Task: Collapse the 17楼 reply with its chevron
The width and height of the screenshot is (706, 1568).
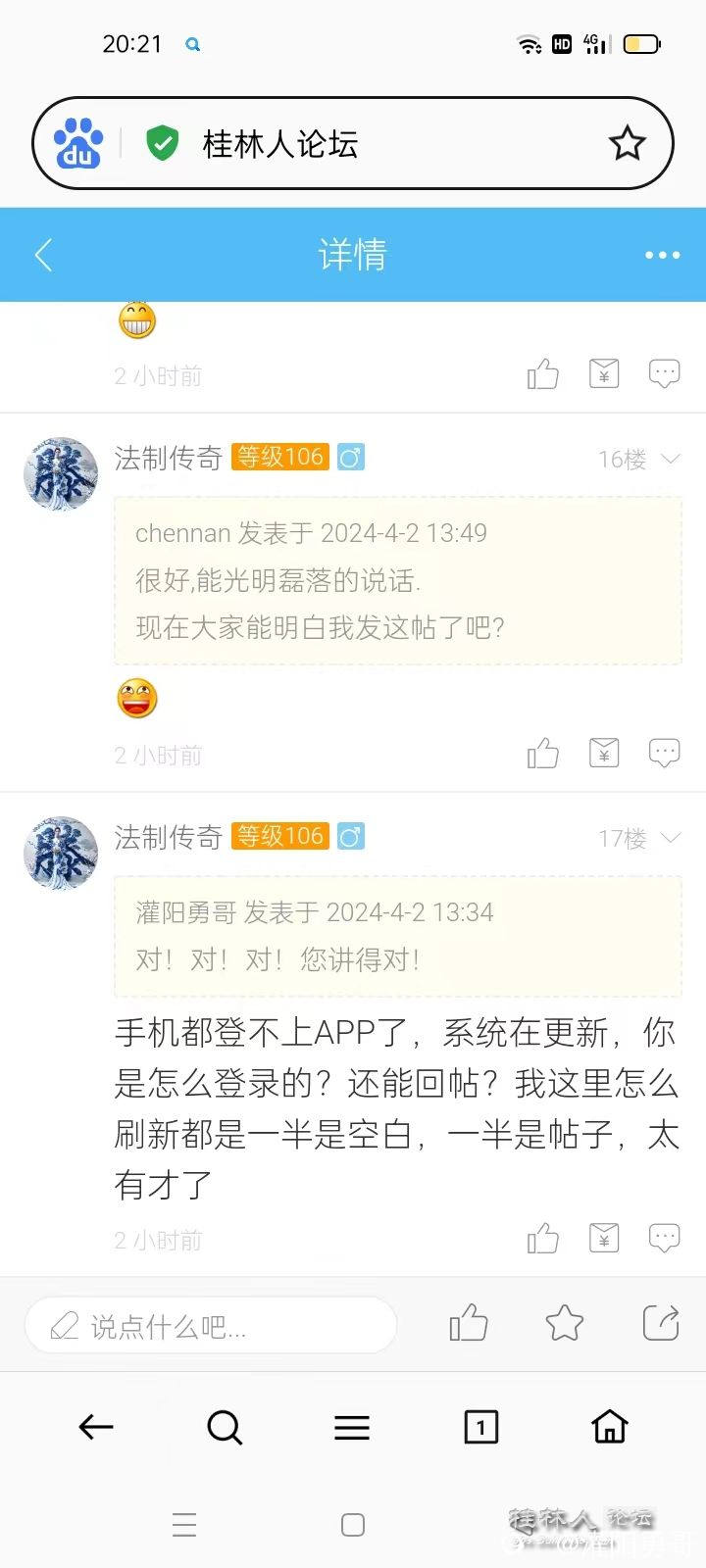Action: click(671, 838)
